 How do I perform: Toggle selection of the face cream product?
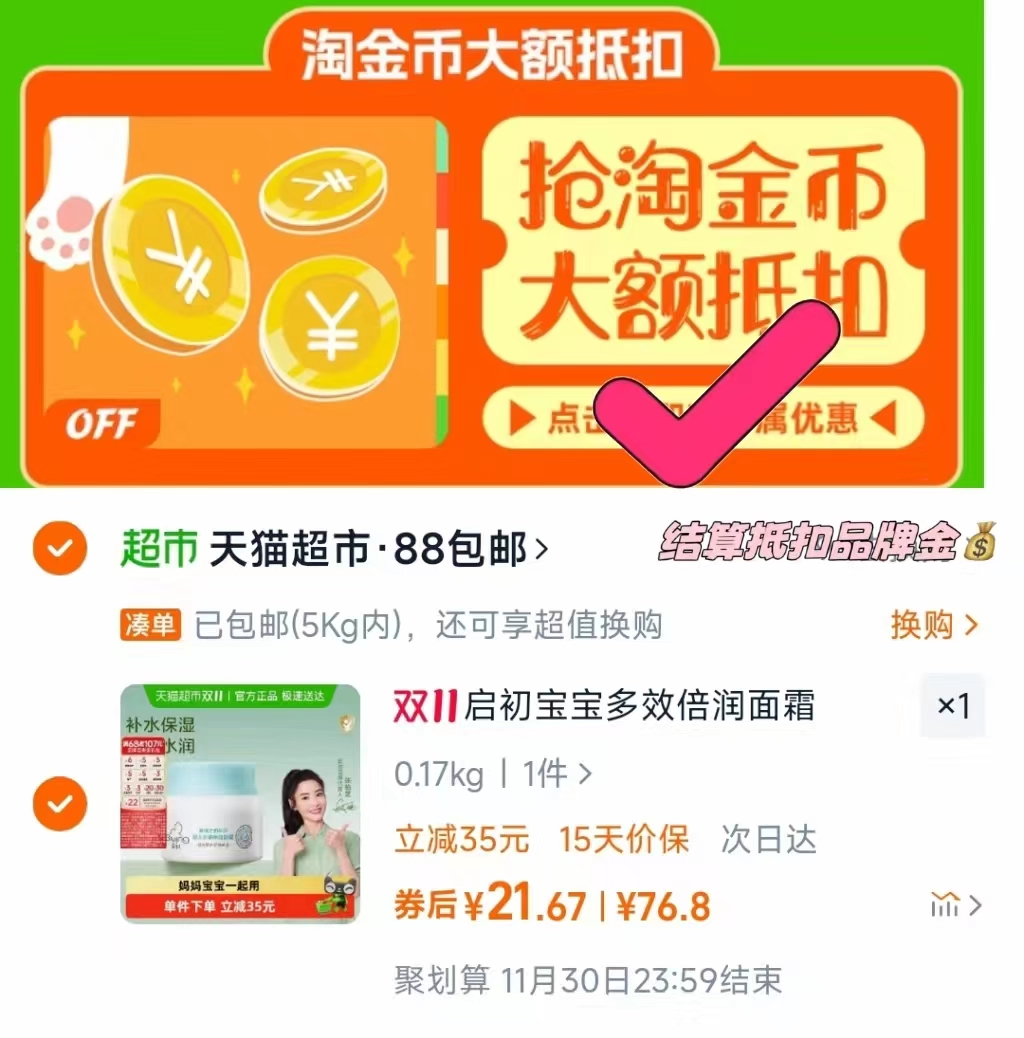58,804
